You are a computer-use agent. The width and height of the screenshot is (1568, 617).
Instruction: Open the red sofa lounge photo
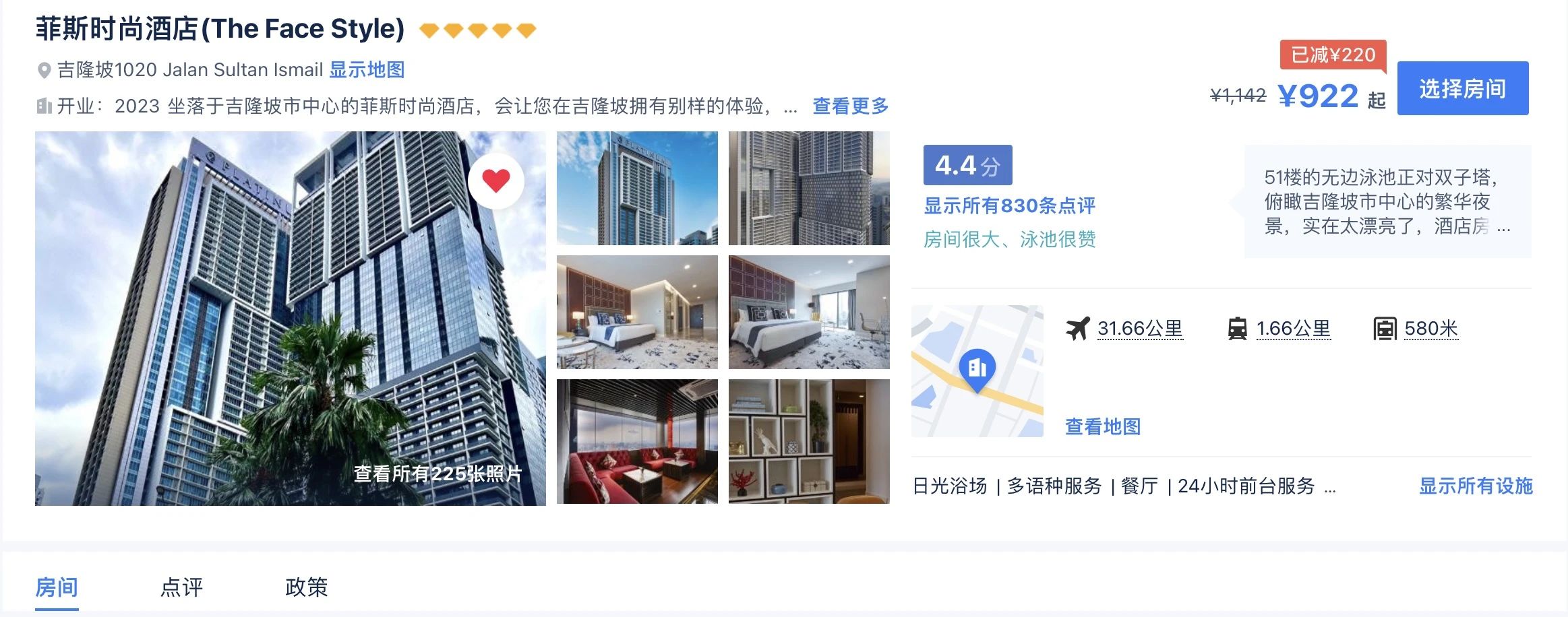pyautogui.click(x=637, y=441)
